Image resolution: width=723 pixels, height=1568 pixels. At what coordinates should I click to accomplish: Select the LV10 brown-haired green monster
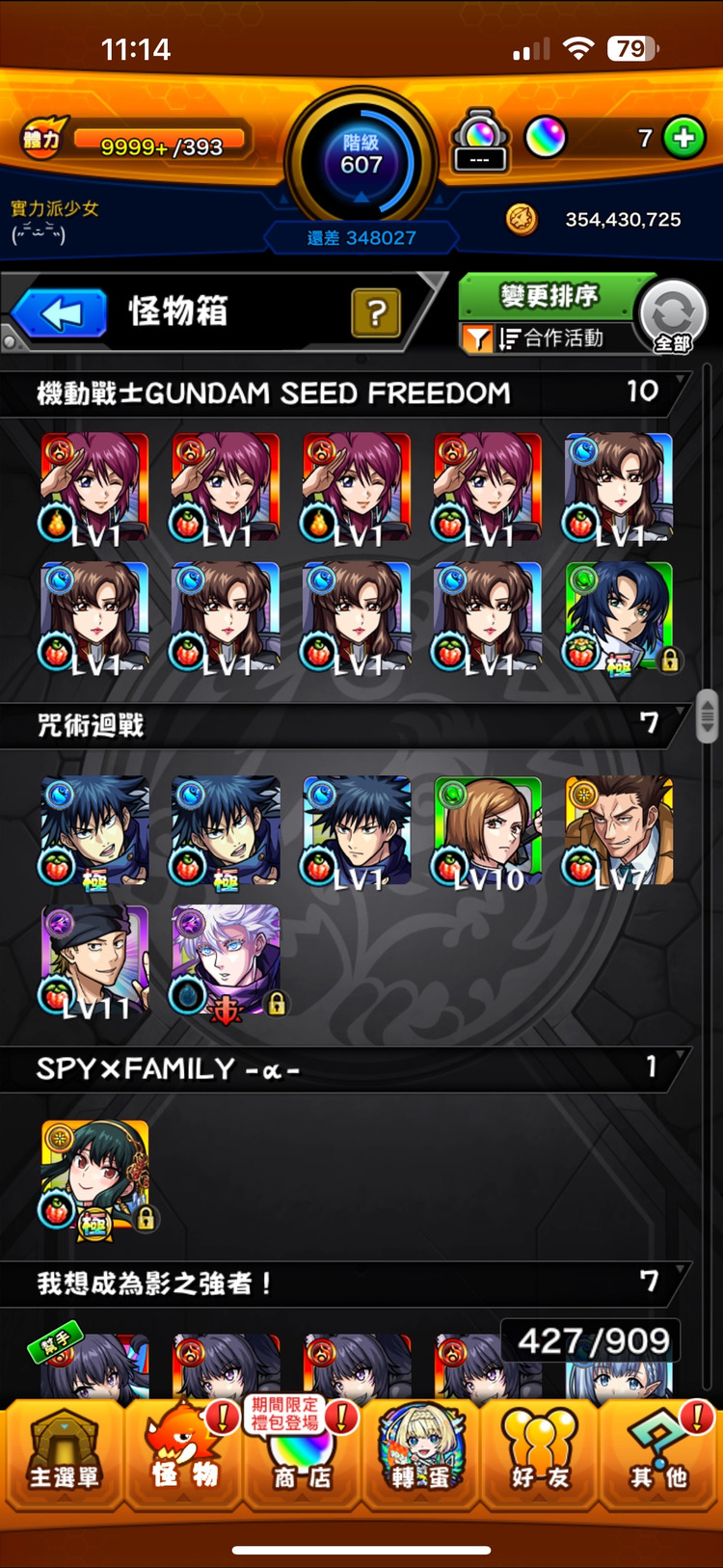488,831
